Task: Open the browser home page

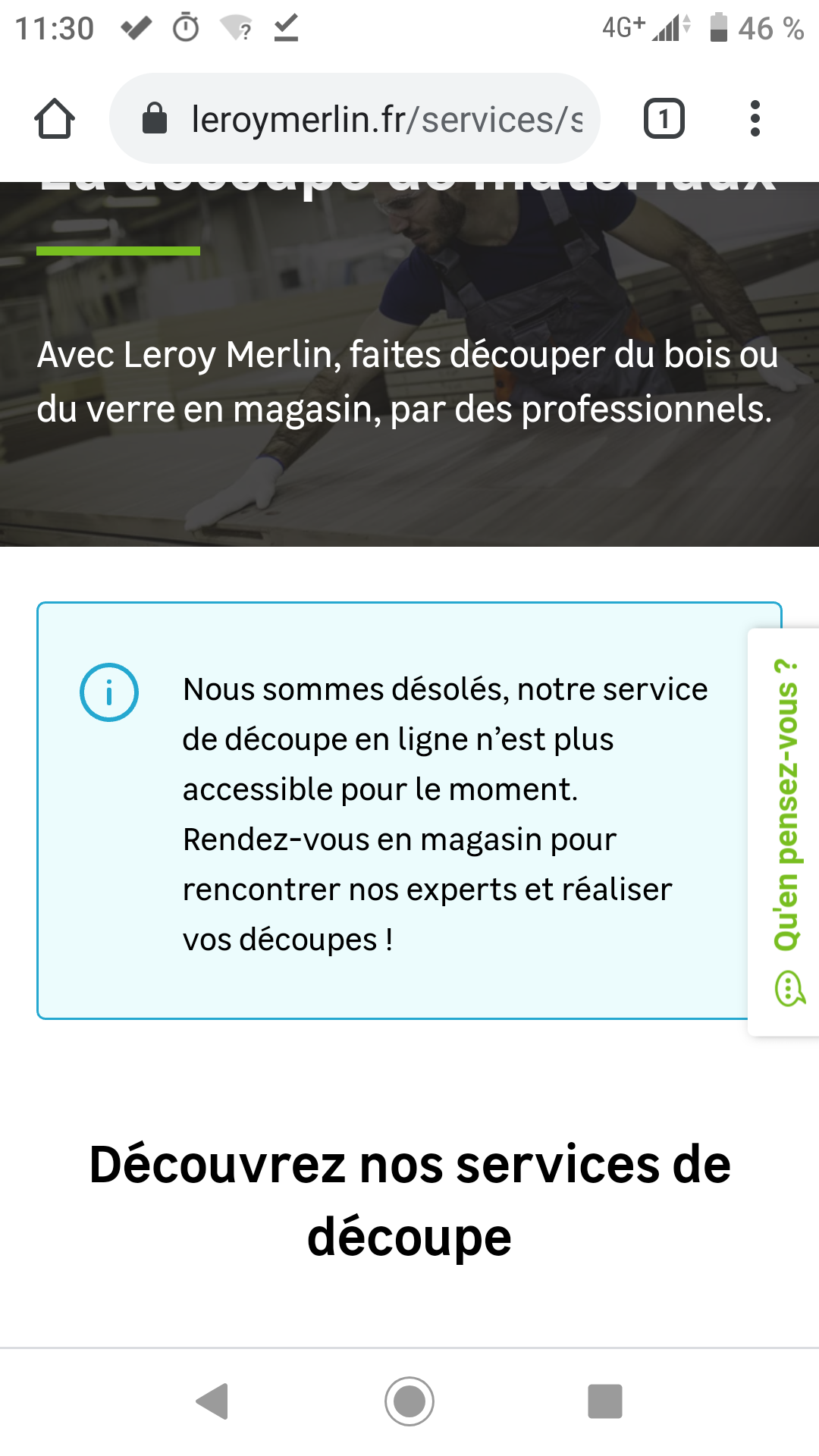Action: coord(55,119)
